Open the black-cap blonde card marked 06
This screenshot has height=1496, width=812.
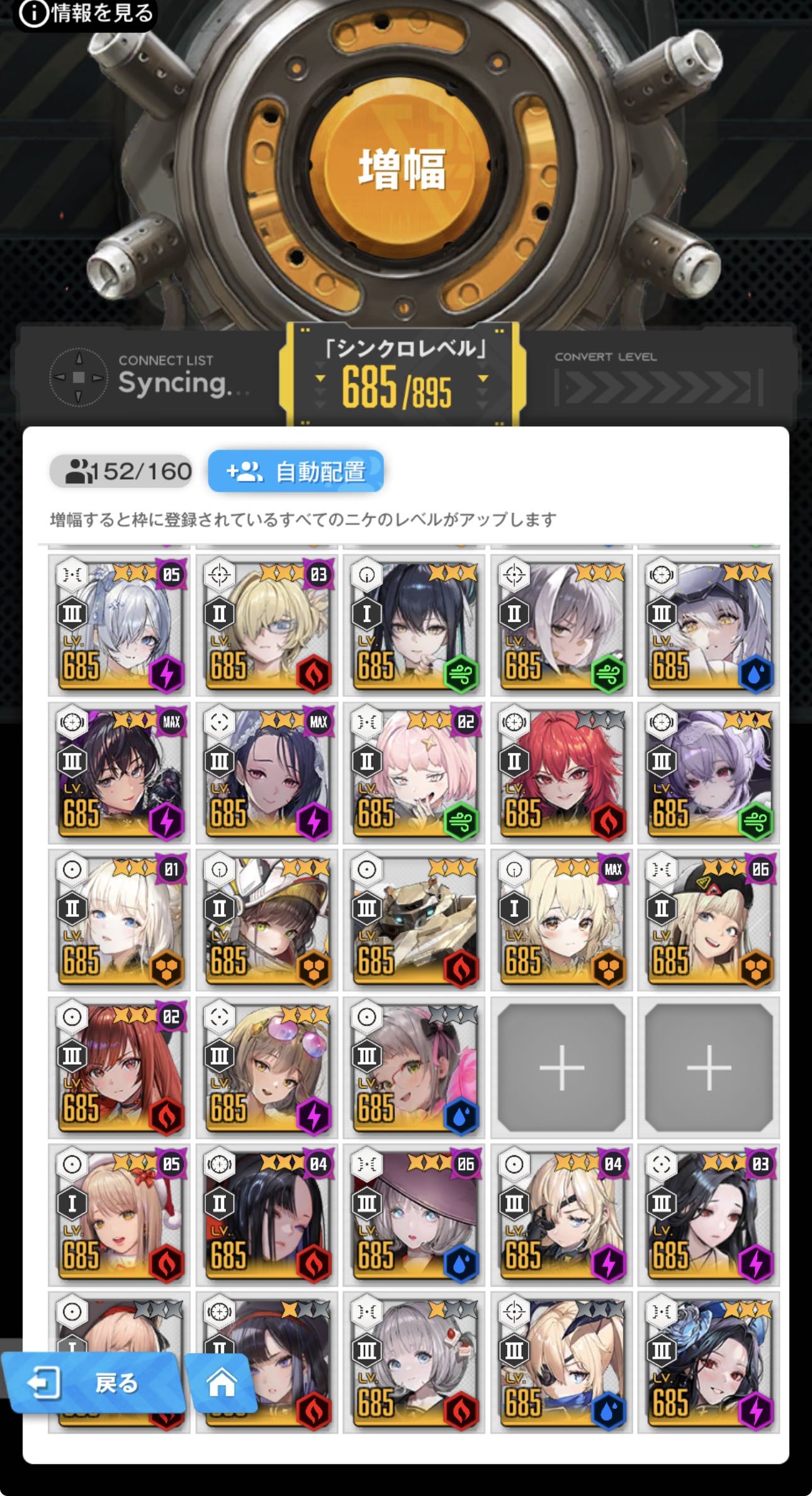(x=709, y=919)
